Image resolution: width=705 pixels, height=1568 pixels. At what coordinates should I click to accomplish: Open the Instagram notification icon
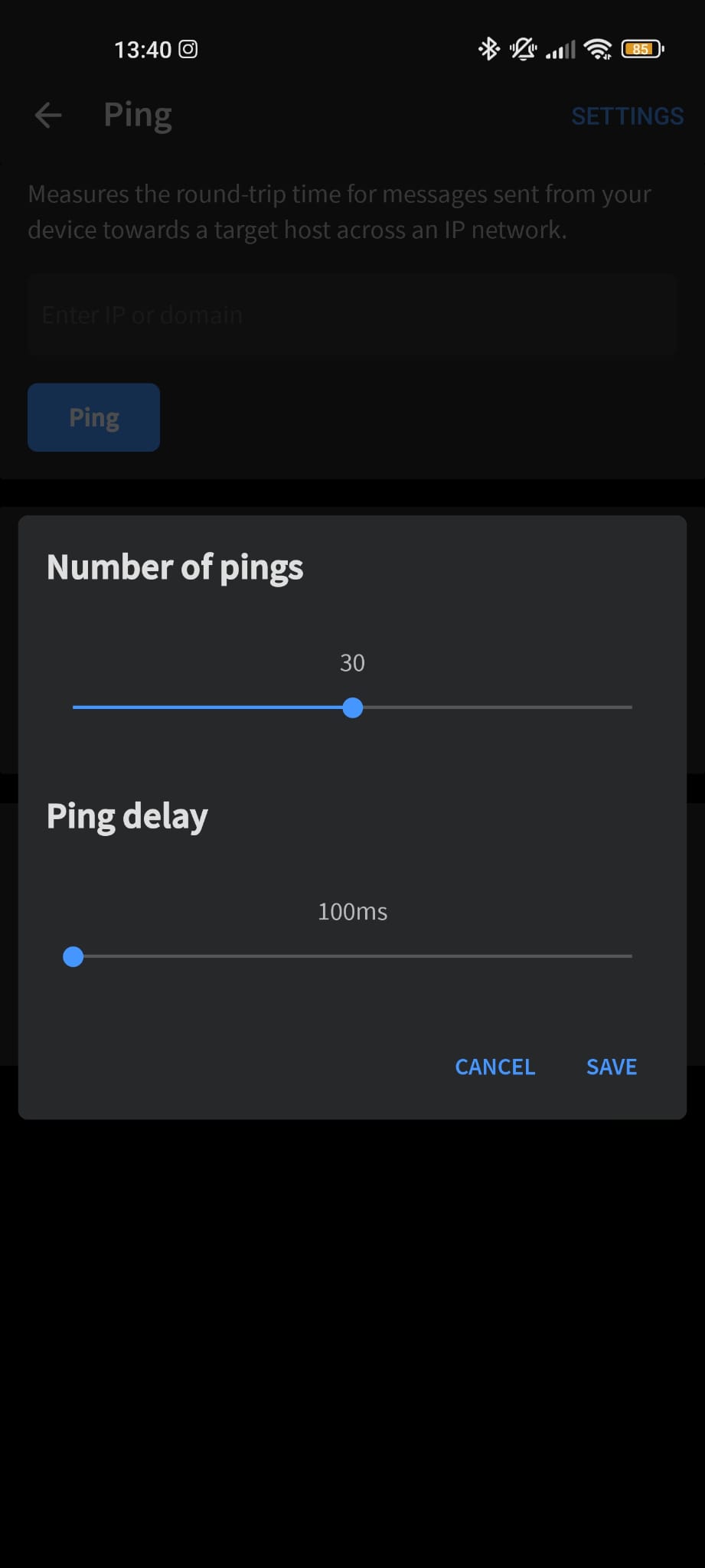click(x=187, y=49)
